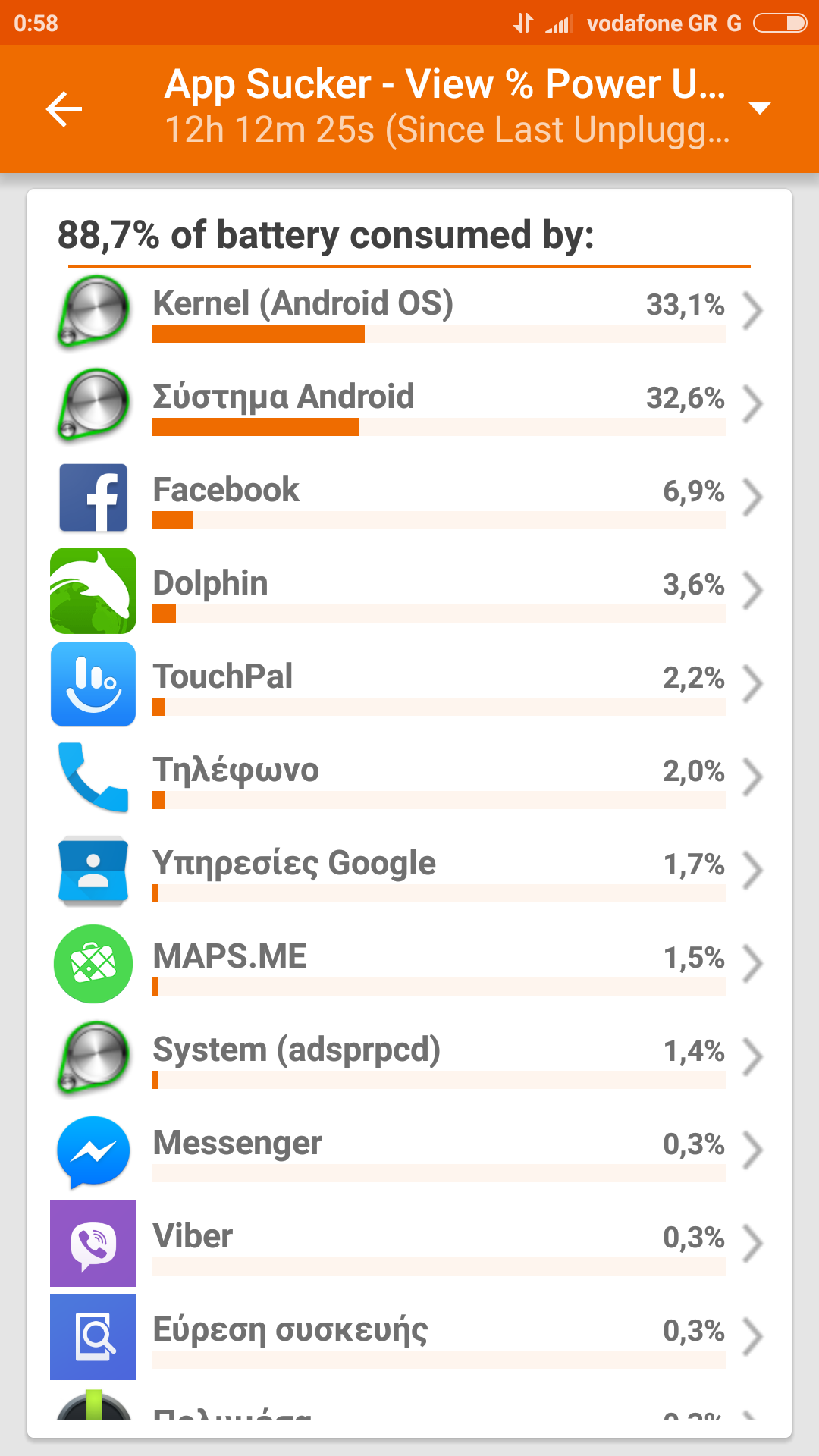Image resolution: width=819 pixels, height=1456 pixels.
Task: Show TouchPal power consumption details
Action: tap(409, 684)
